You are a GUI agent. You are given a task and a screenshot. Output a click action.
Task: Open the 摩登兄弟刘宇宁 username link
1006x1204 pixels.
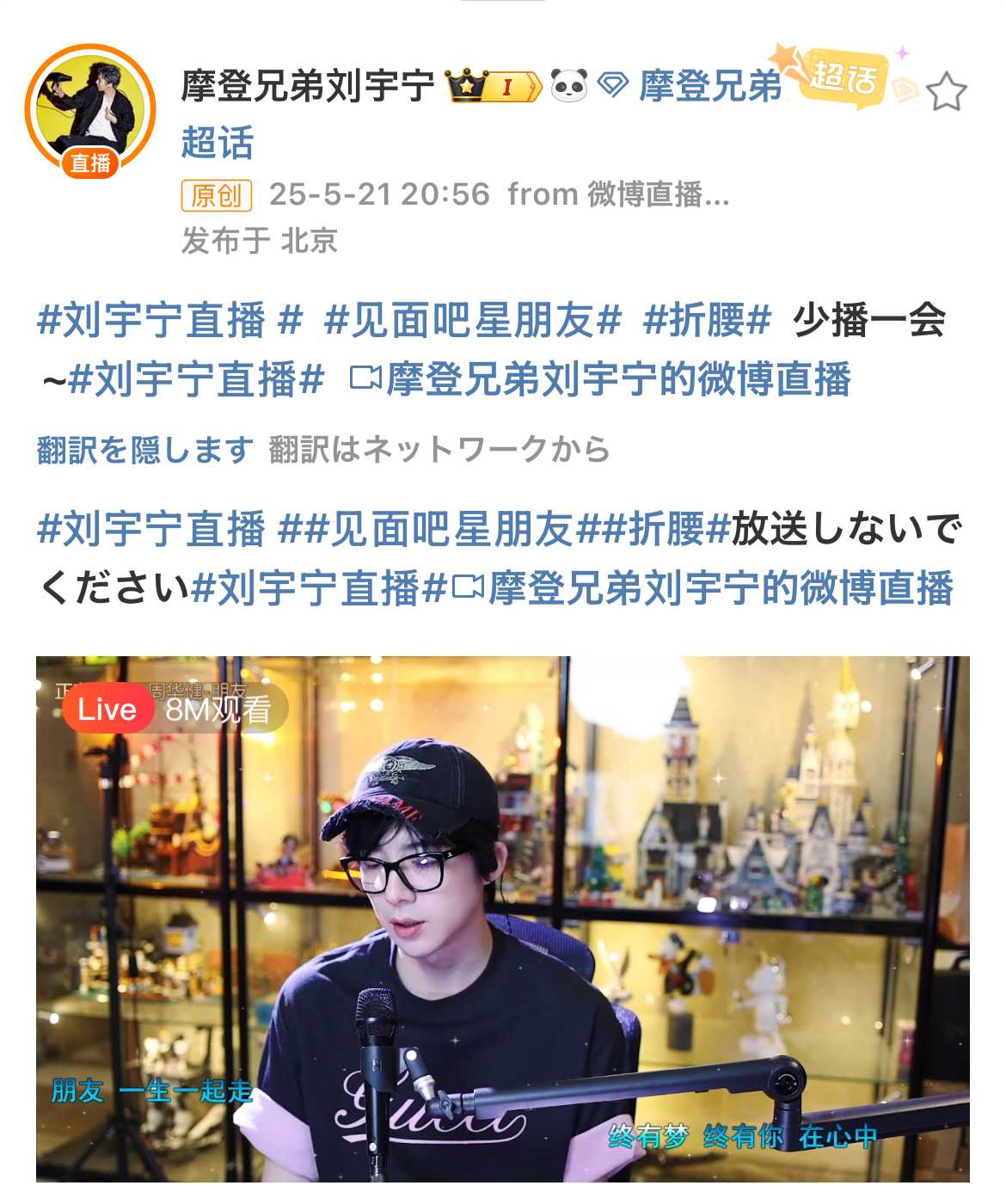(x=308, y=87)
